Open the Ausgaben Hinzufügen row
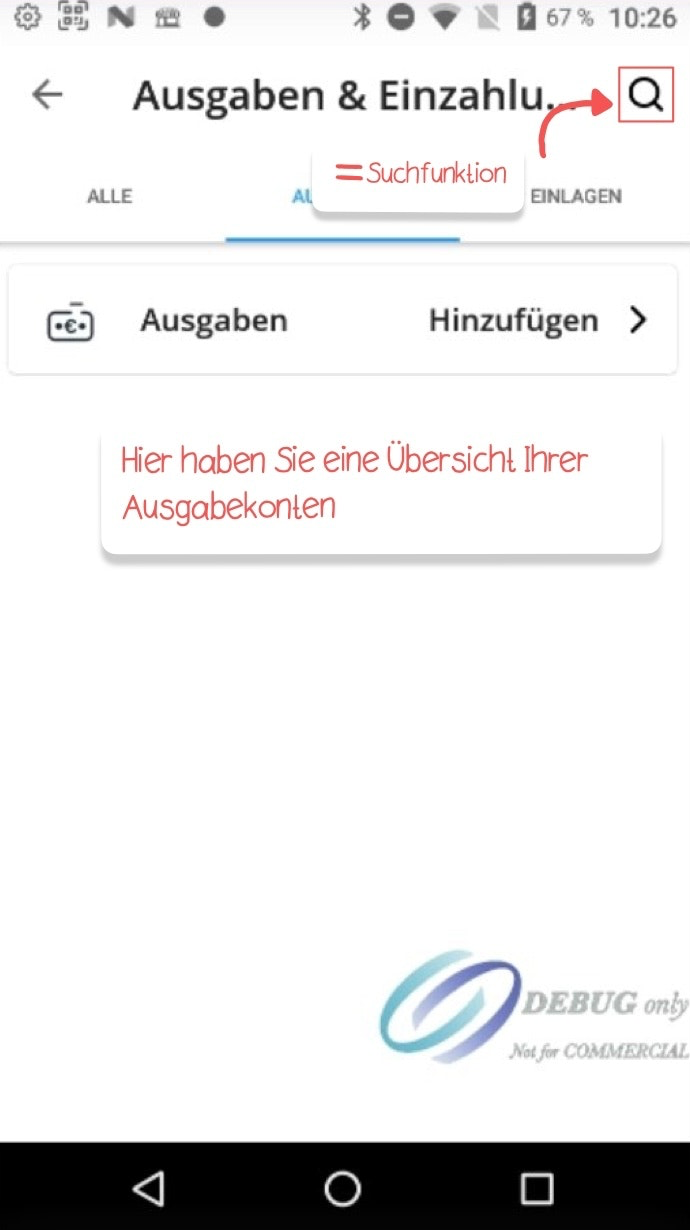 click(342, 321)
